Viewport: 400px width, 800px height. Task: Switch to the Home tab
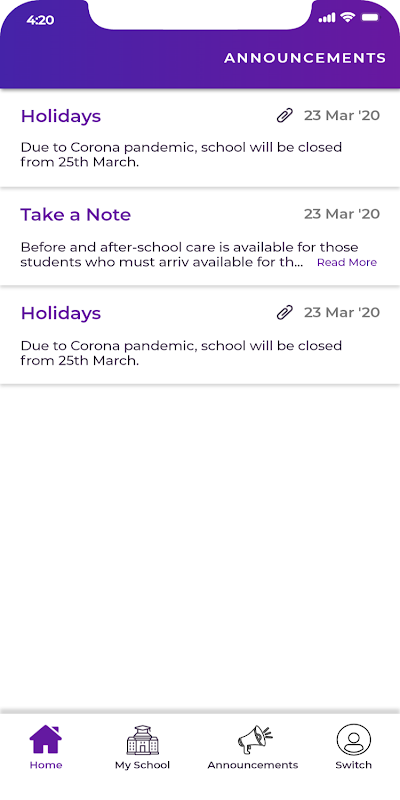tap(46, 747)
